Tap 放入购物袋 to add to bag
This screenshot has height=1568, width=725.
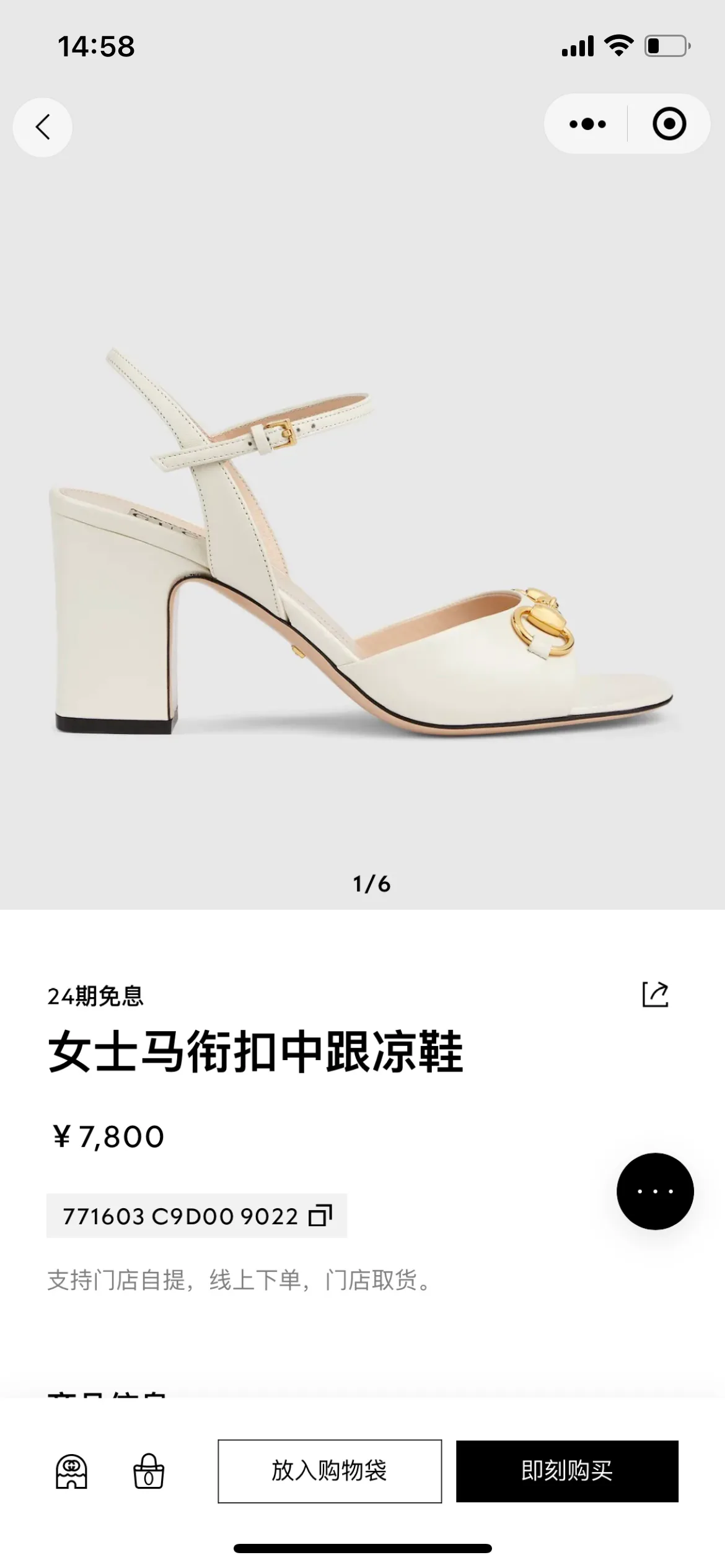[x=330, y=1471]
